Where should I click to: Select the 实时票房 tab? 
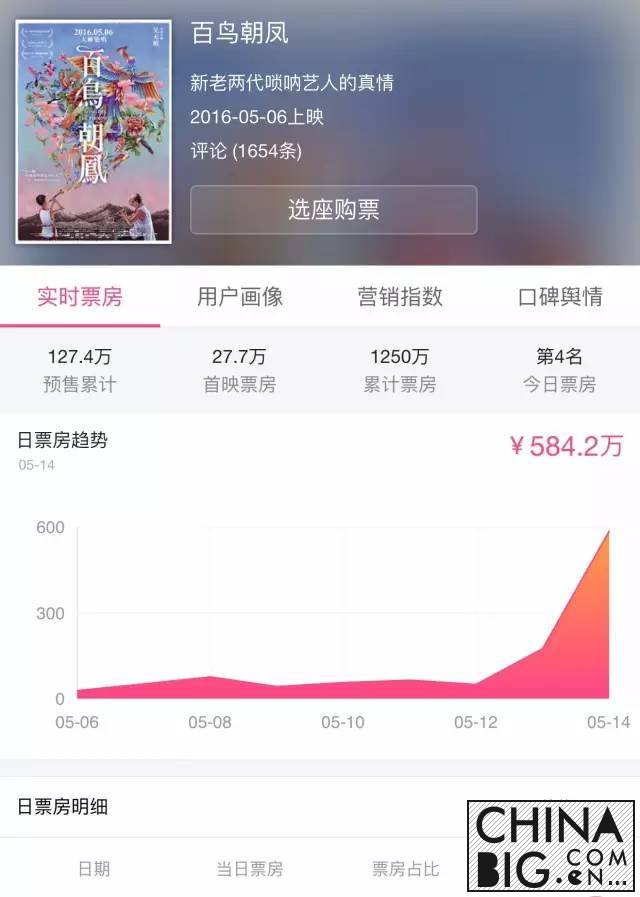point(80,297)
